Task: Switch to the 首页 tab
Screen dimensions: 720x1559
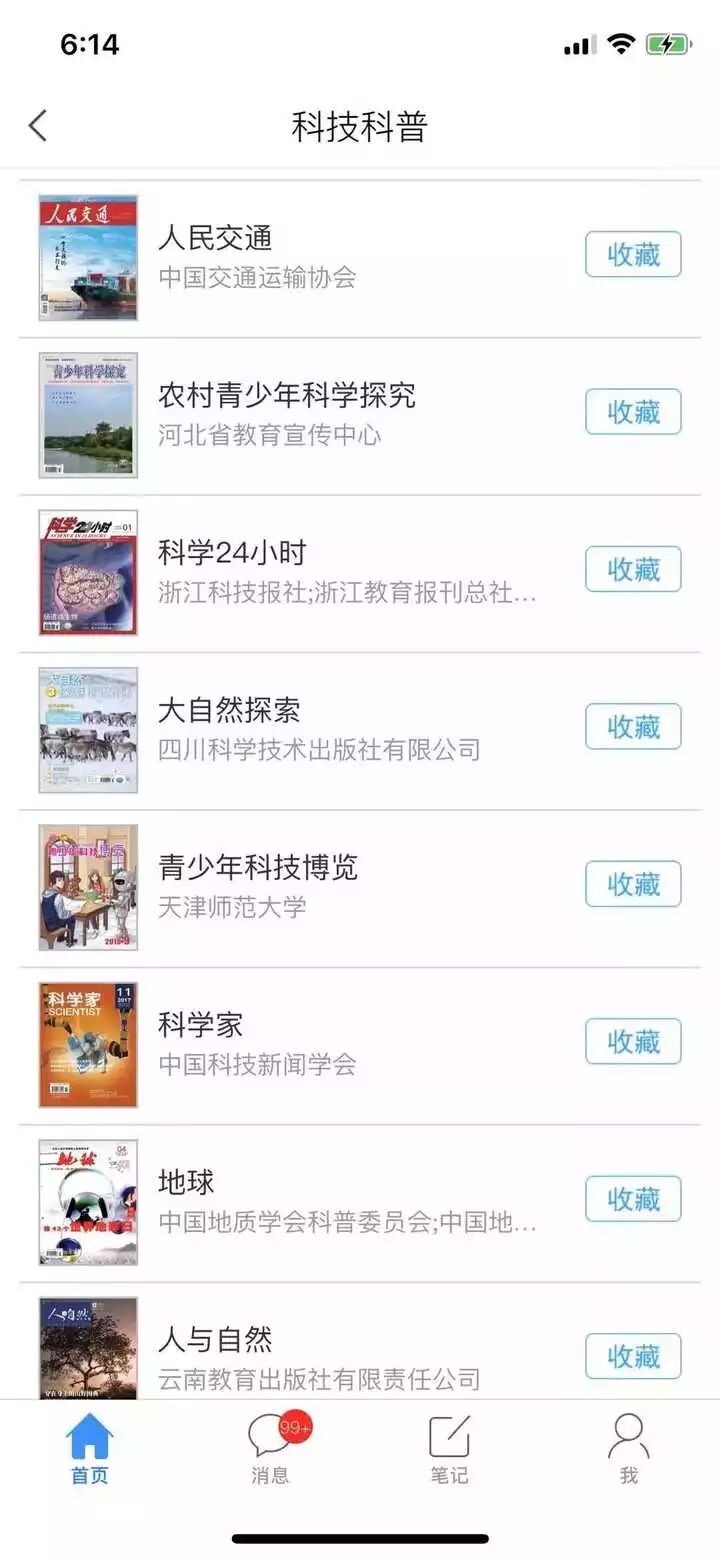Action: (89, 1448)
